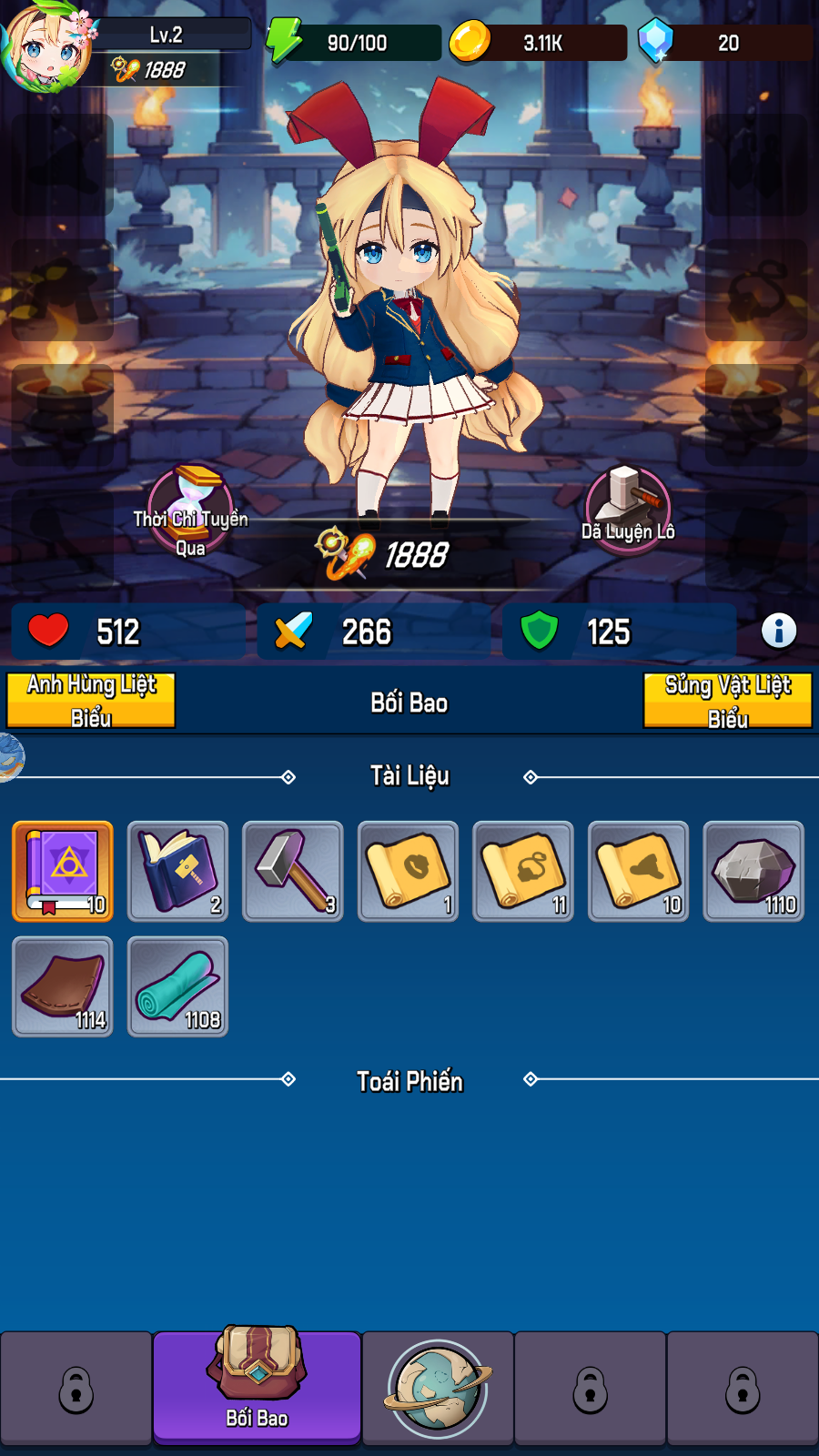Select the brown leather item
This screenshot has width=819, height=1456.
(63, 986)
